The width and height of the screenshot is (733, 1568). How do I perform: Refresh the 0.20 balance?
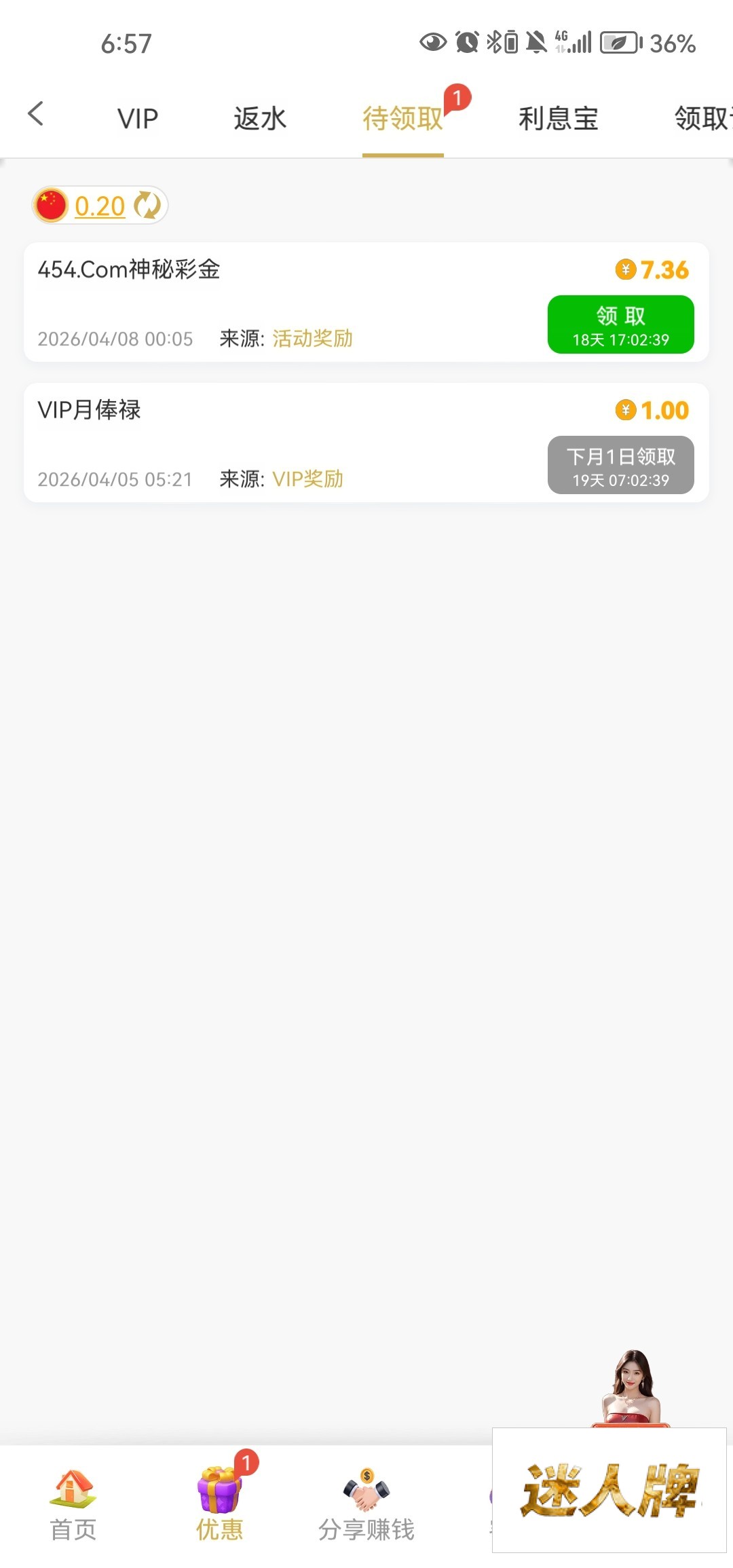tap(147, 206)
